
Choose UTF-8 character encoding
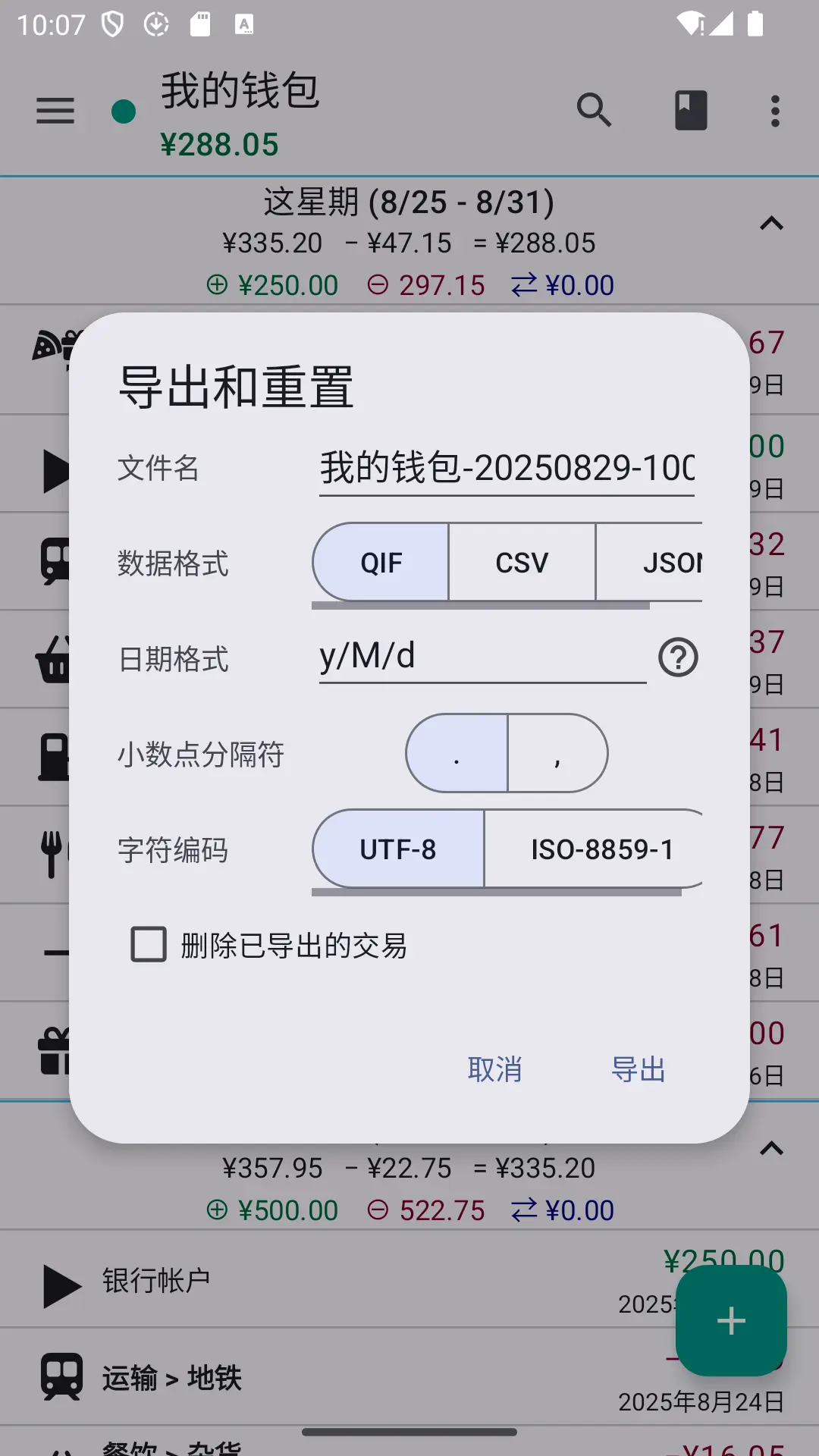coord(398,849)
